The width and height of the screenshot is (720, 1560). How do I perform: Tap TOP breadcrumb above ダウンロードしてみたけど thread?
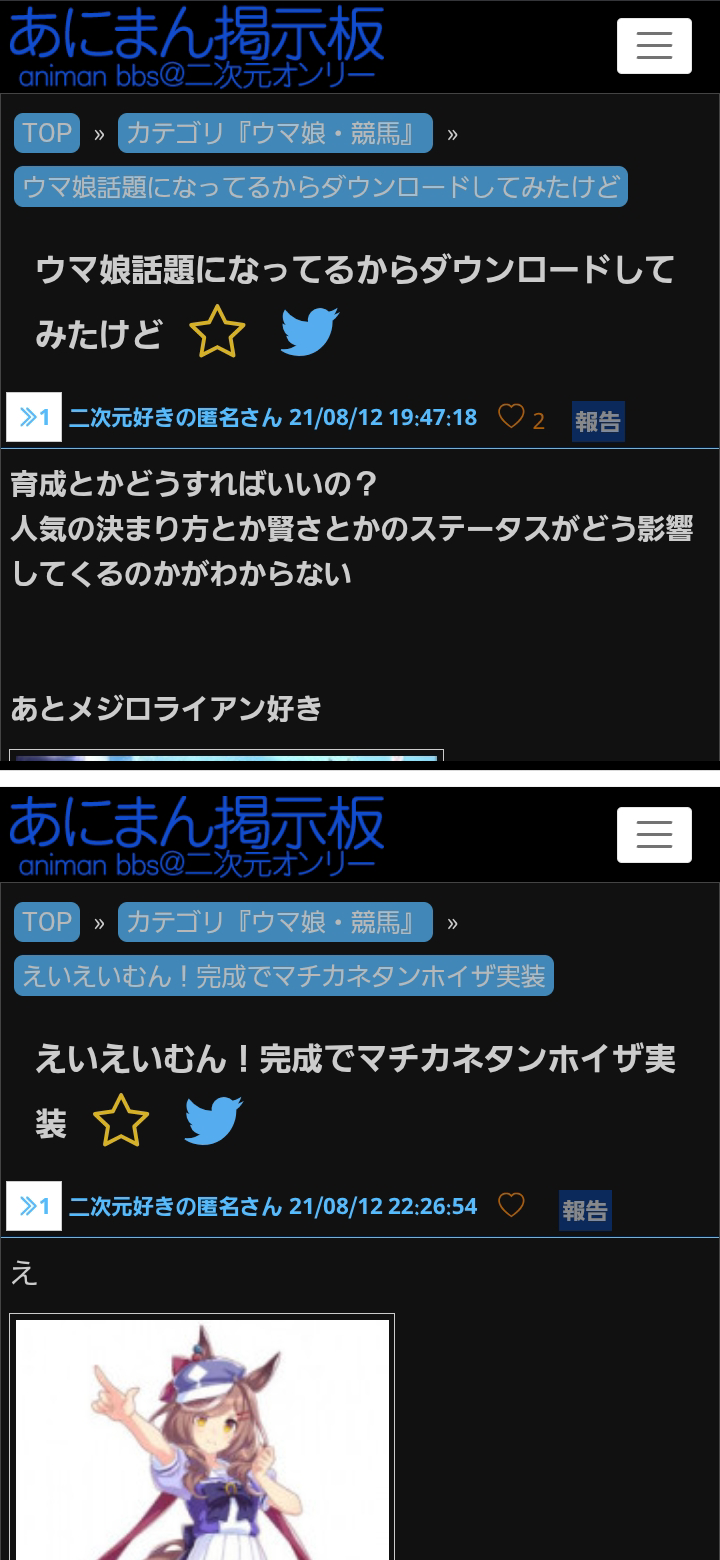[x=47, y=133]
